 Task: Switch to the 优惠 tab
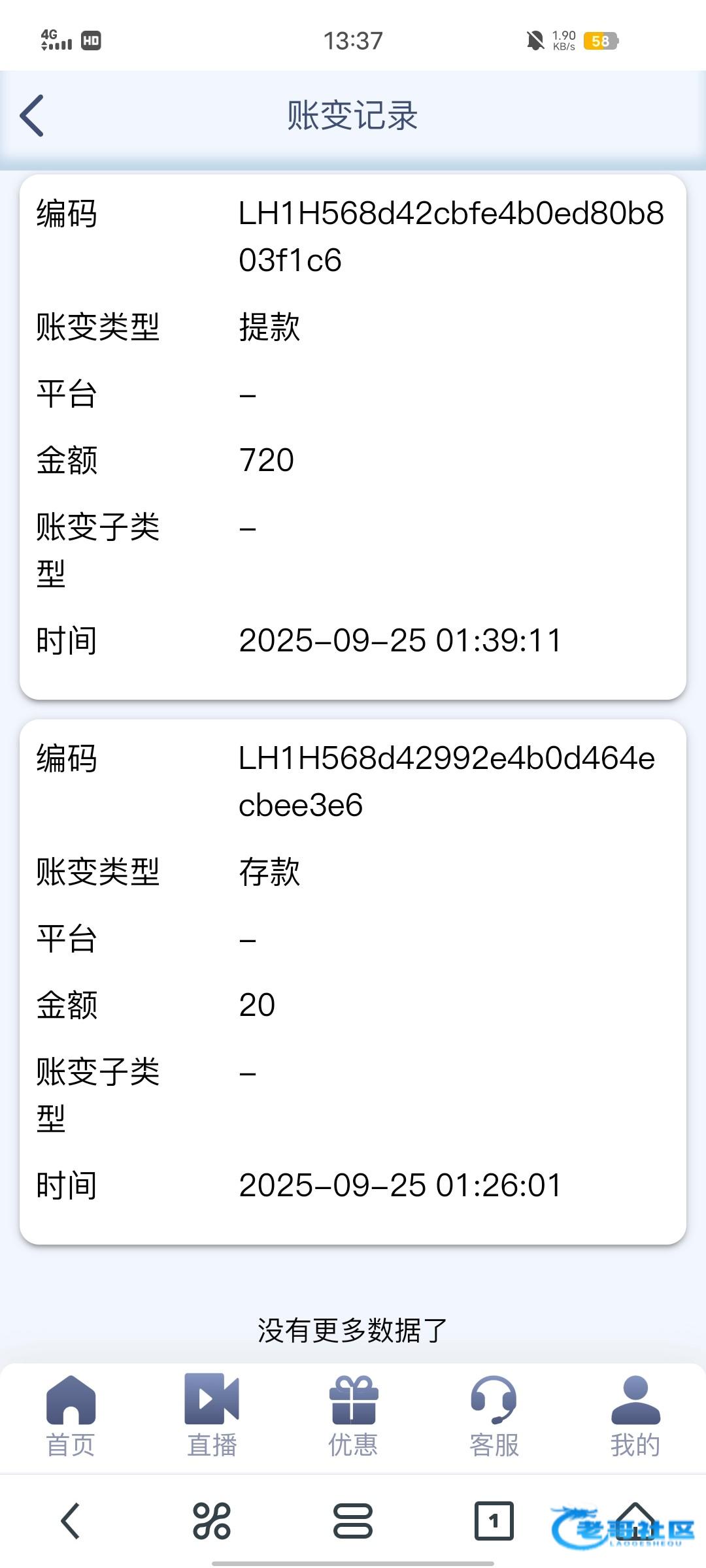pyautogui.click(x=353, y=1416)
